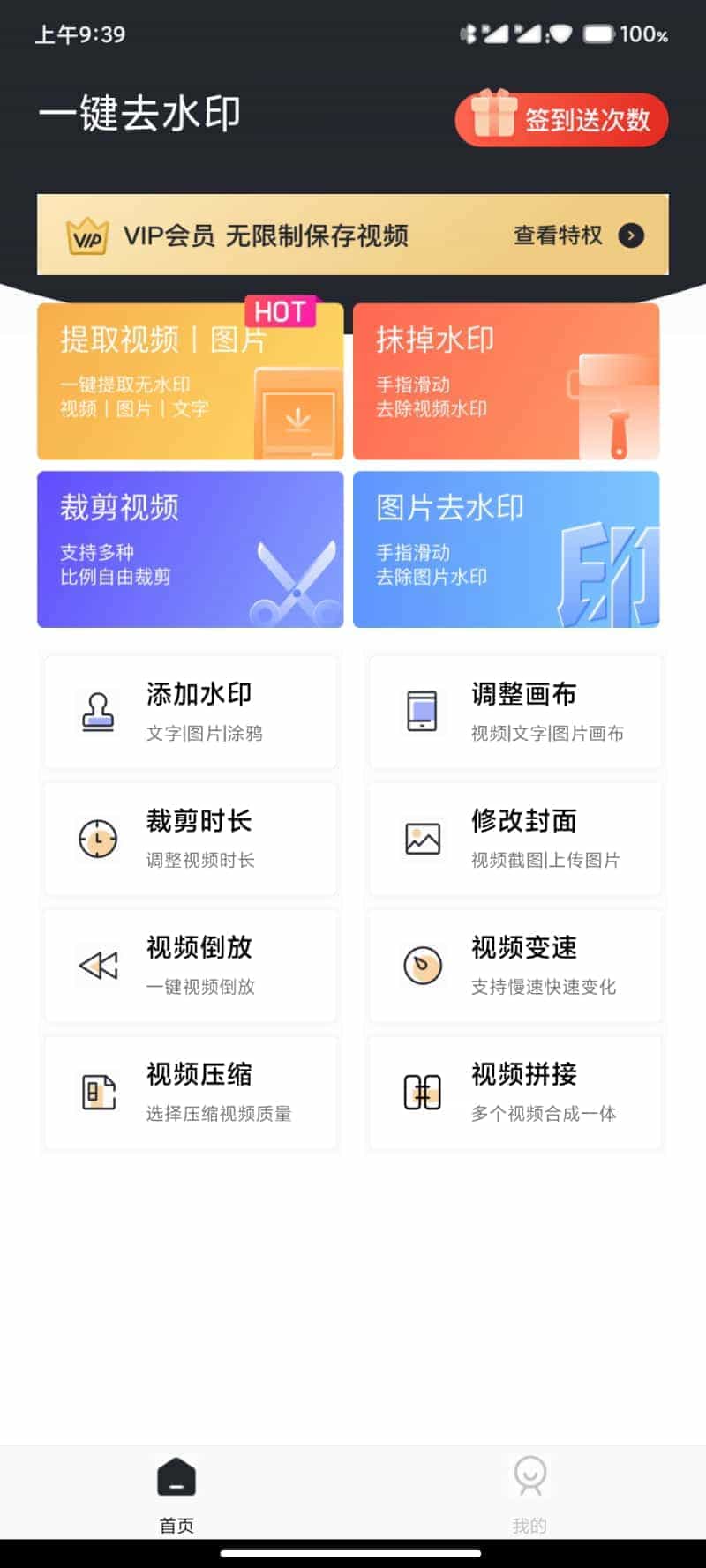The width and height of the screenshot is (706, 1568).
Task: Tap the 签到送次数 gift button
Action: 561,119
